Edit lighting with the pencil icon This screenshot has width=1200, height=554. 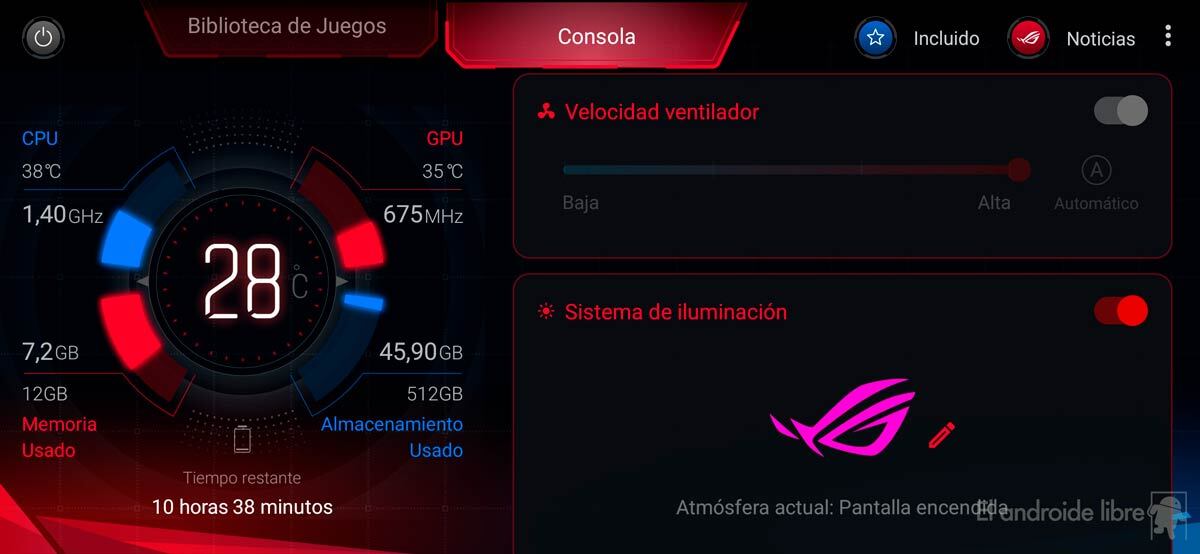(x=941, y=435)
